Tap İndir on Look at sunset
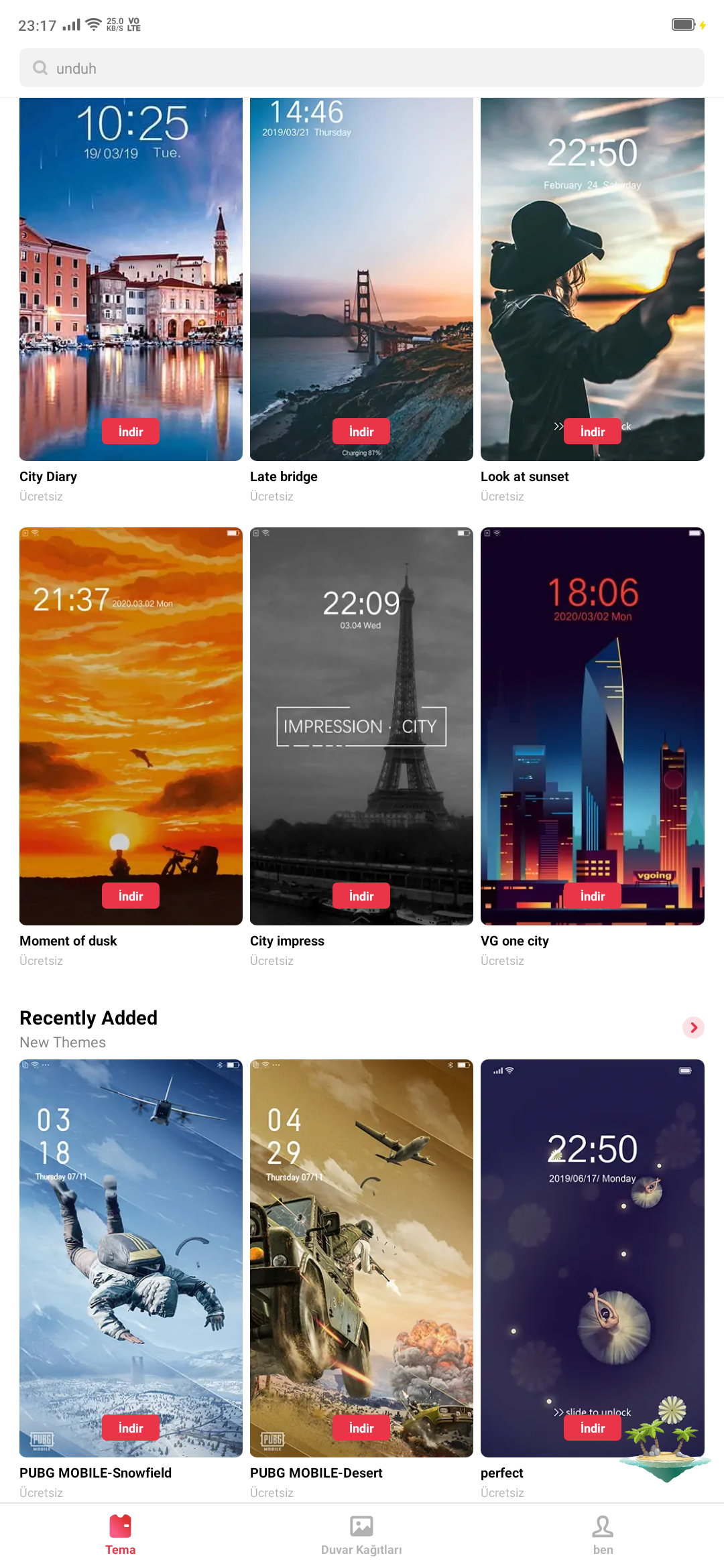The height and width of the screenshot is (1568, 724). [x=592, y=432]
